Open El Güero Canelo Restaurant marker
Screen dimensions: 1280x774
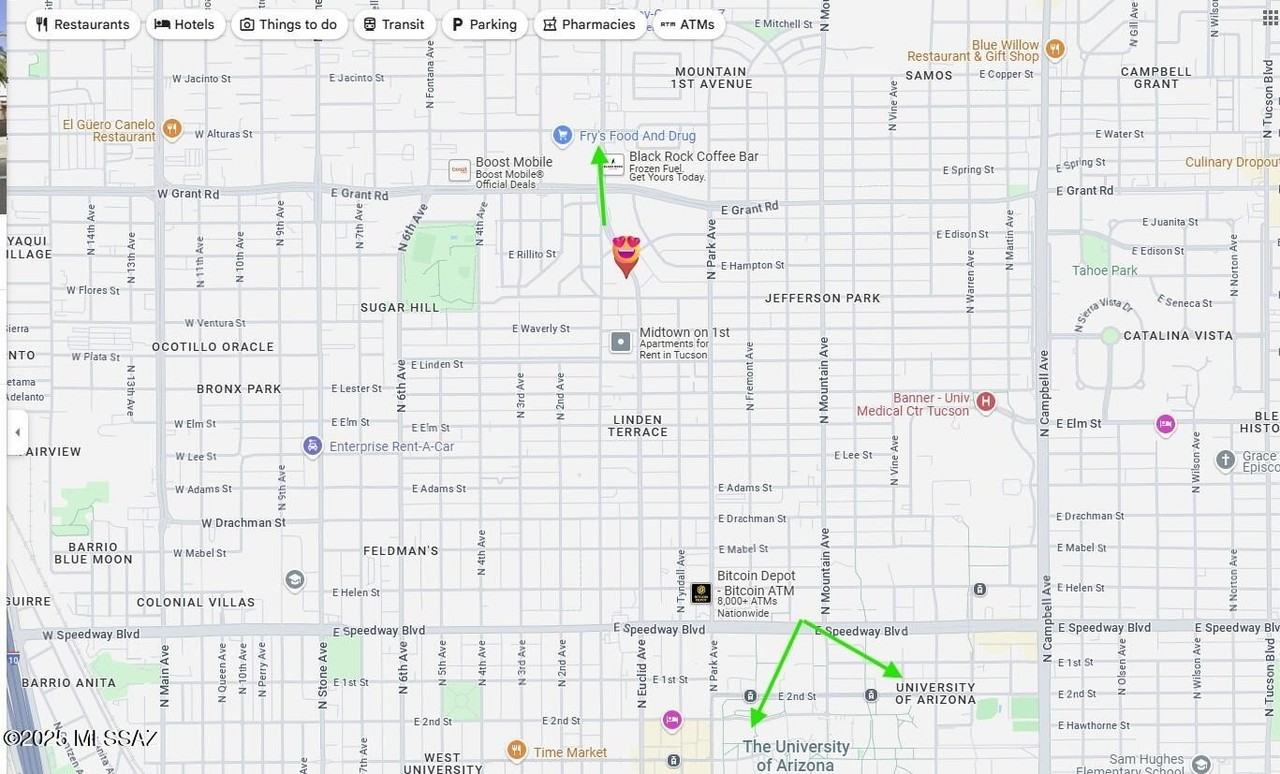(x=172, y=128)
